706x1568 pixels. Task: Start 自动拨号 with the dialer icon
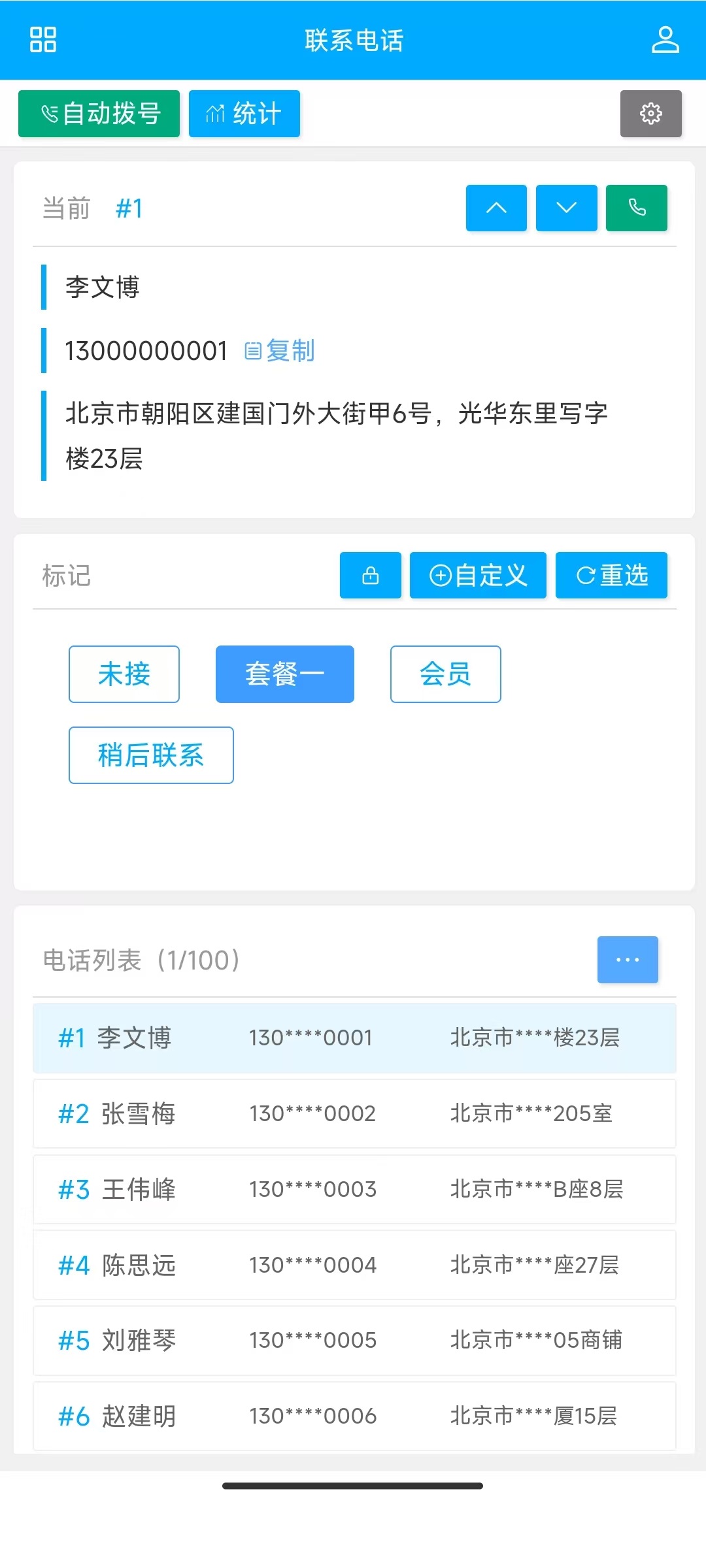point(98,113)
